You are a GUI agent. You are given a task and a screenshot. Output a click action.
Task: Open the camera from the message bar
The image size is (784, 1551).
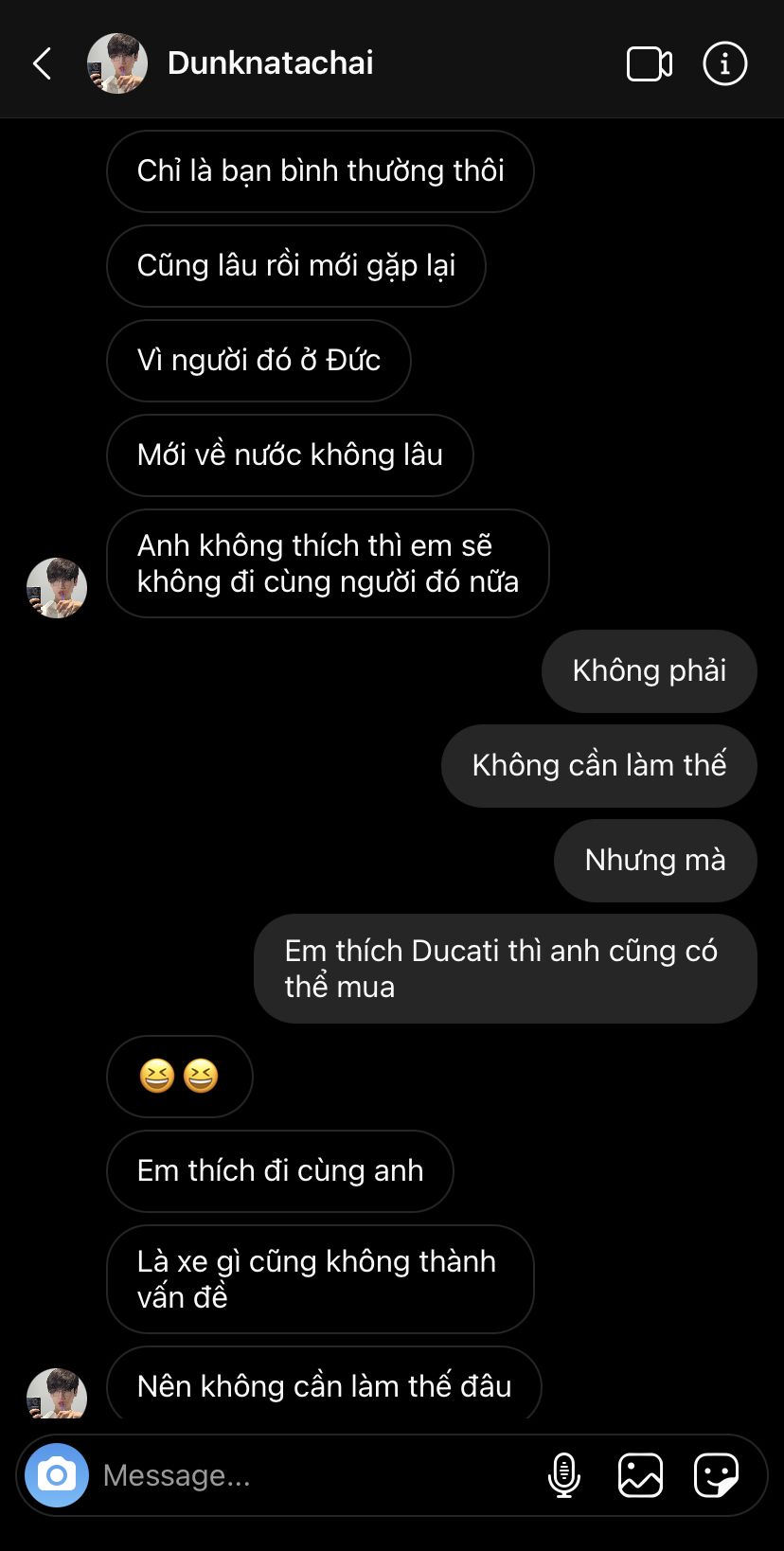point(57,1474)
